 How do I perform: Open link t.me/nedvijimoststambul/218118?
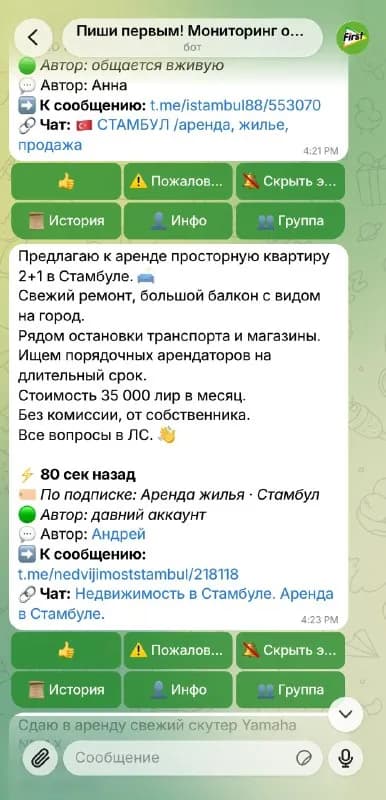click(128, 574)
